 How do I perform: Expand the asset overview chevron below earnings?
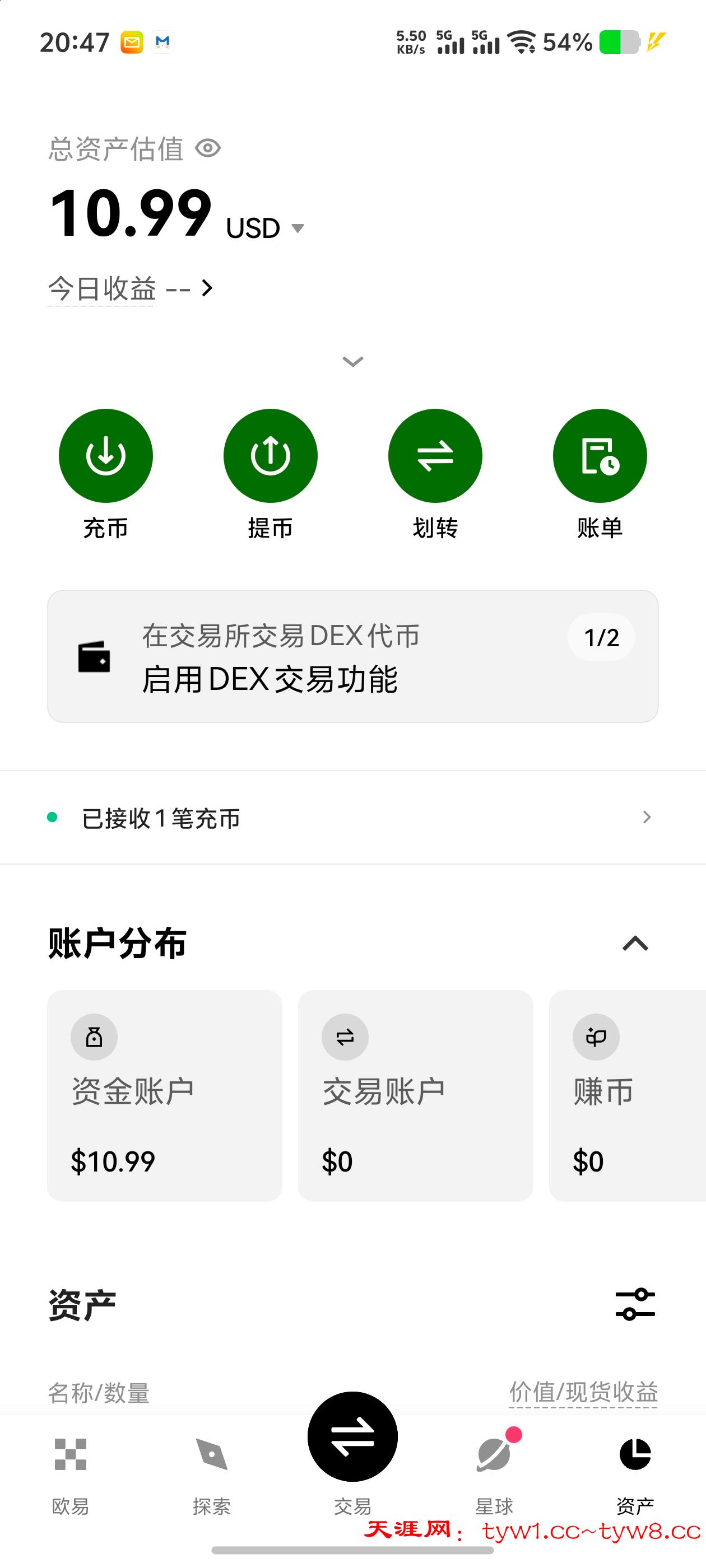click(x=352, y=362)
